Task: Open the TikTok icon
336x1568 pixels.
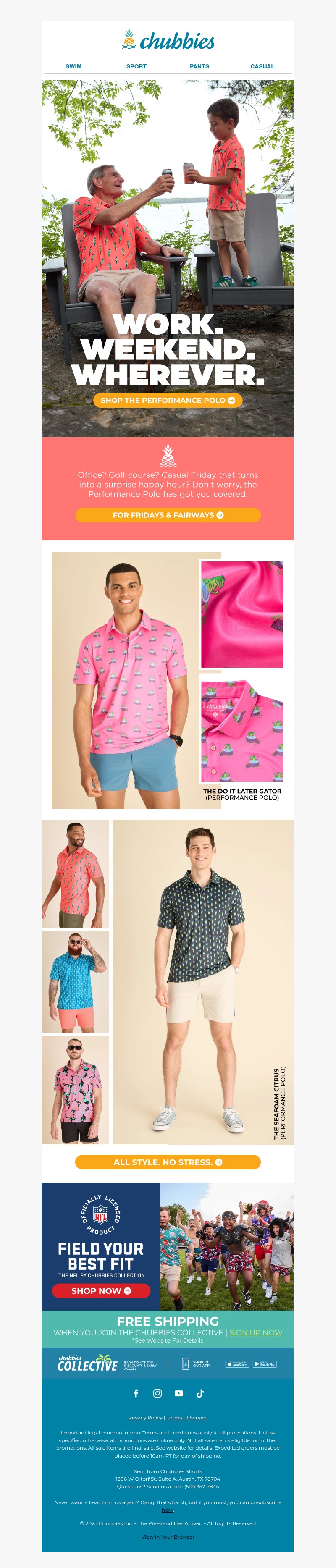Action: click(x=200, y=1393)
